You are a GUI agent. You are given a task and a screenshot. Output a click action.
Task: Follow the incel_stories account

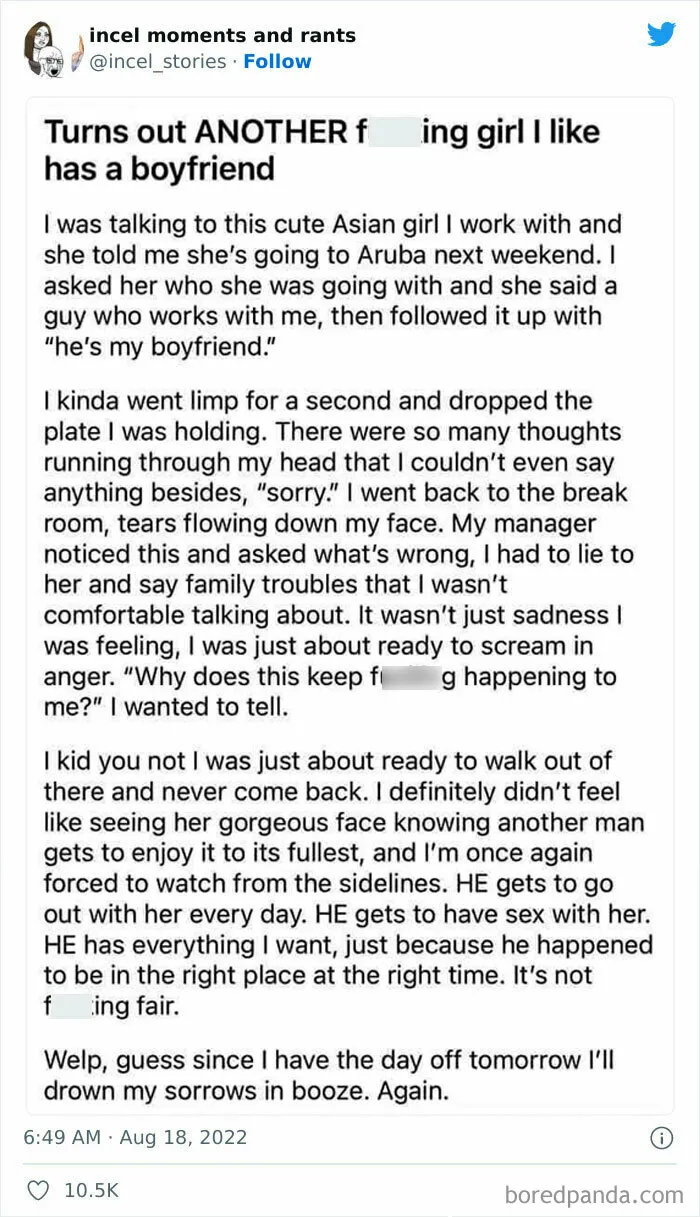(277, 61)
